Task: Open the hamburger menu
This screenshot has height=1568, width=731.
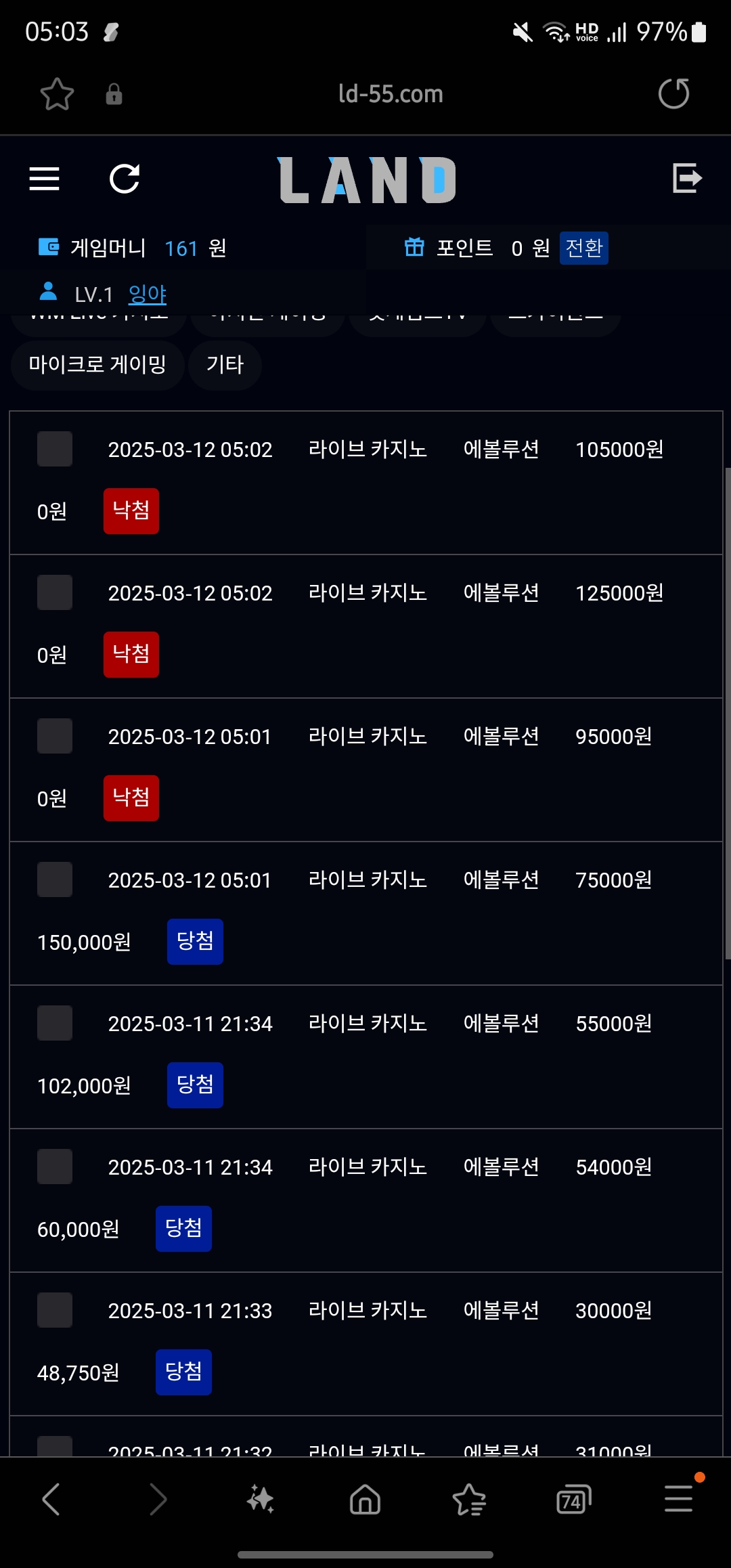Action: click(45, 179)
